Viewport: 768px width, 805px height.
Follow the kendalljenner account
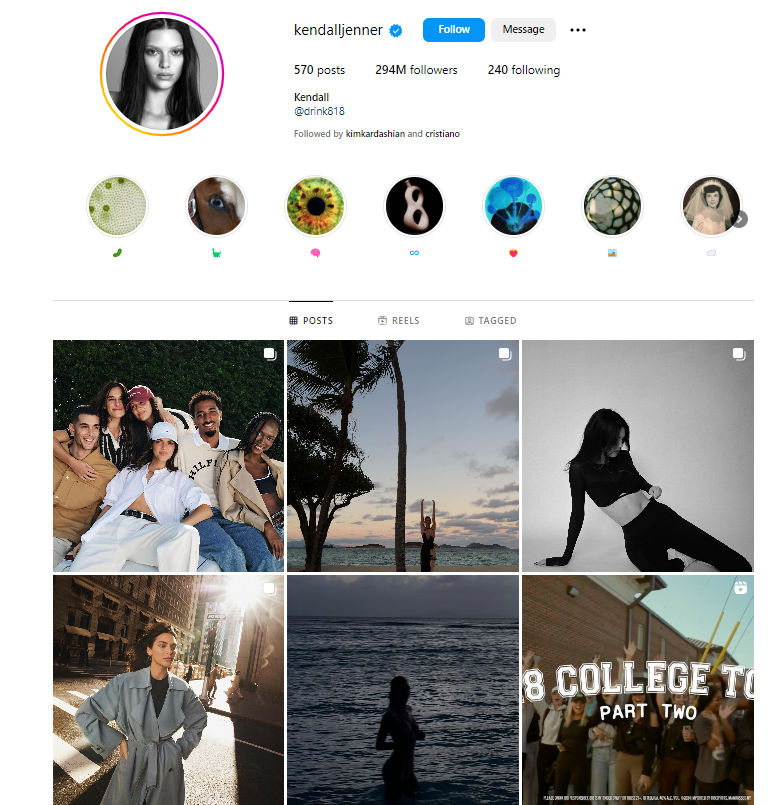coord(453,30)
